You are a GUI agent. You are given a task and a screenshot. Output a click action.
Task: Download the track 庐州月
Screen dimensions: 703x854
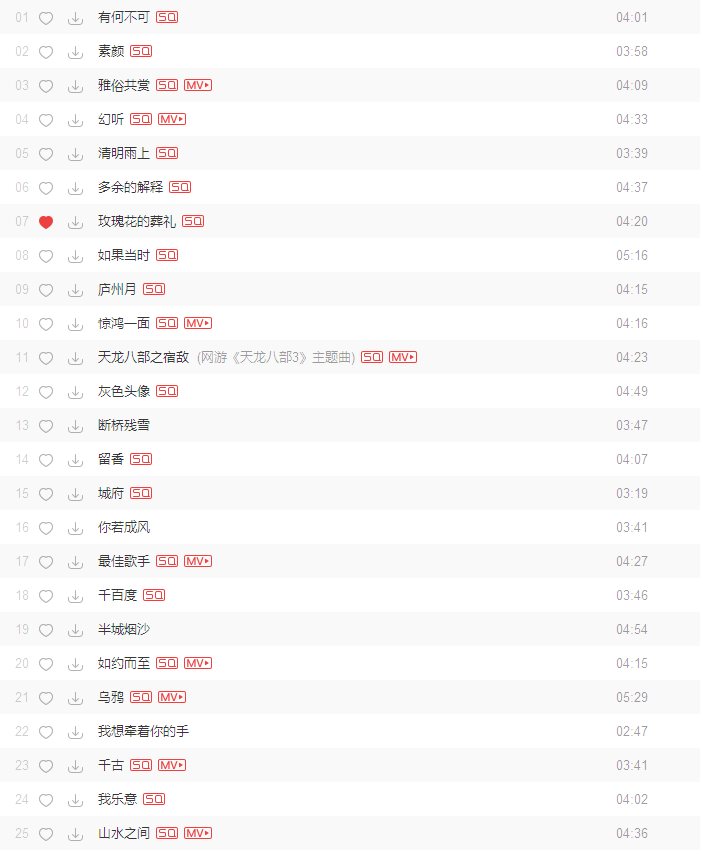[x=75, y=290]
